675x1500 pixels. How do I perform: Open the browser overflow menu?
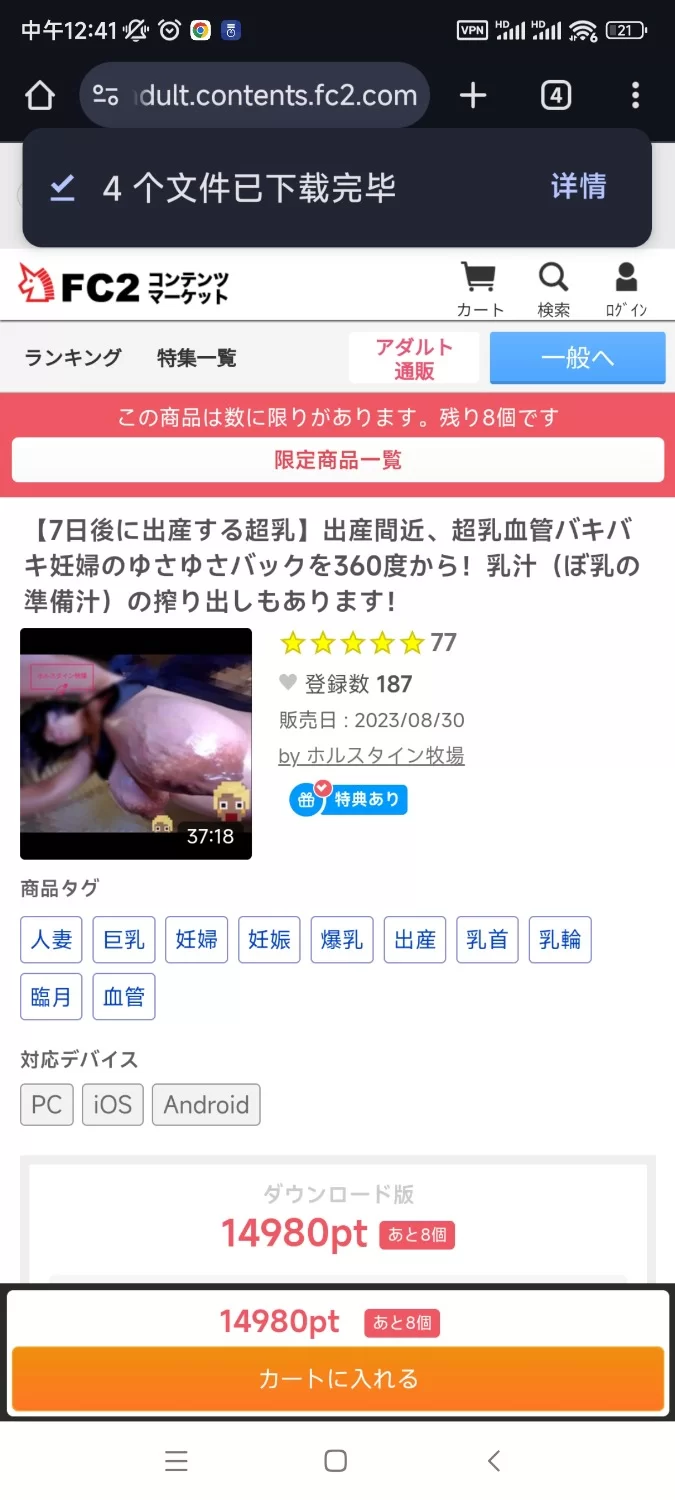coord(635,96)
